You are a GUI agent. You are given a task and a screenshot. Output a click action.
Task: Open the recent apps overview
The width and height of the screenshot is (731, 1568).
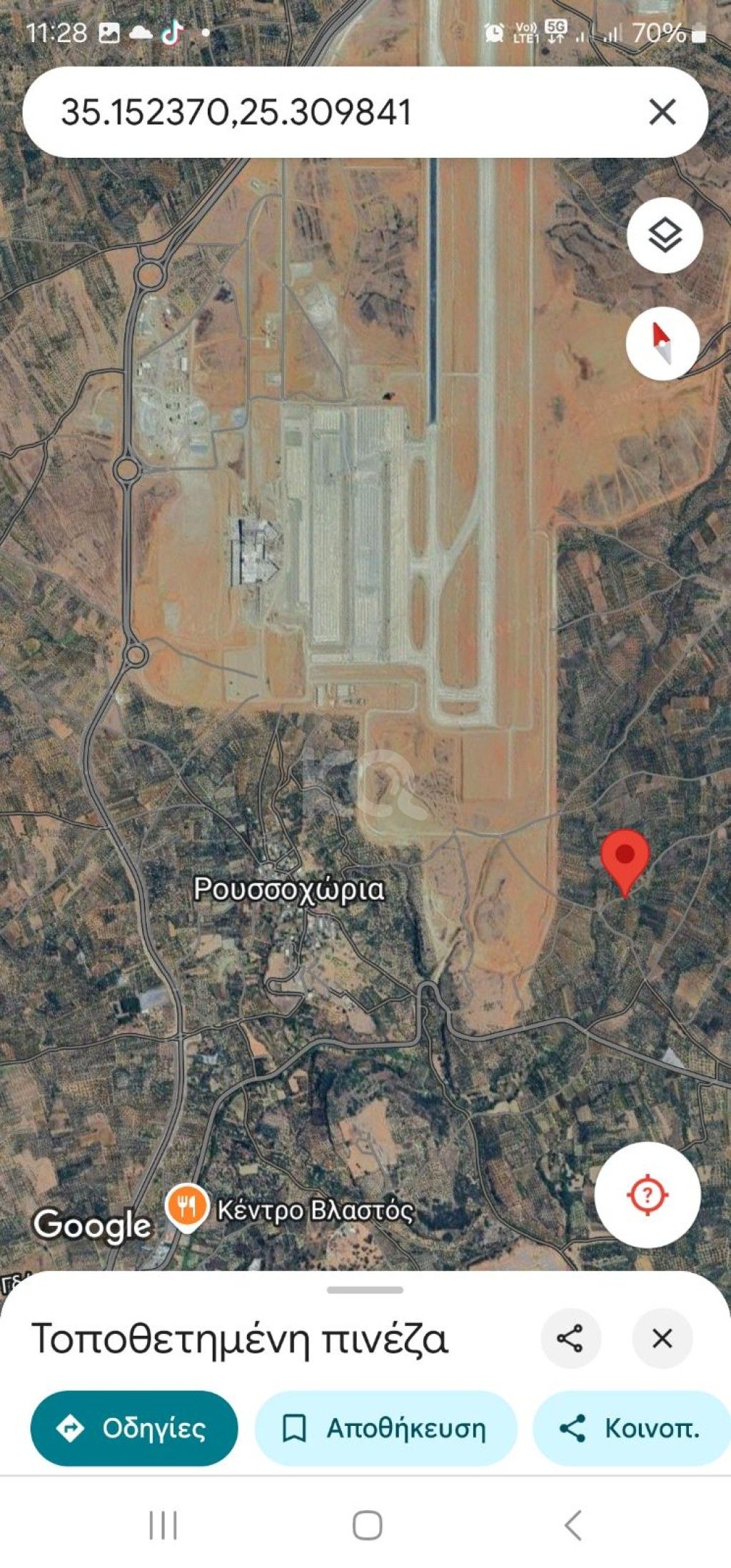click(x=163, y=1527)
